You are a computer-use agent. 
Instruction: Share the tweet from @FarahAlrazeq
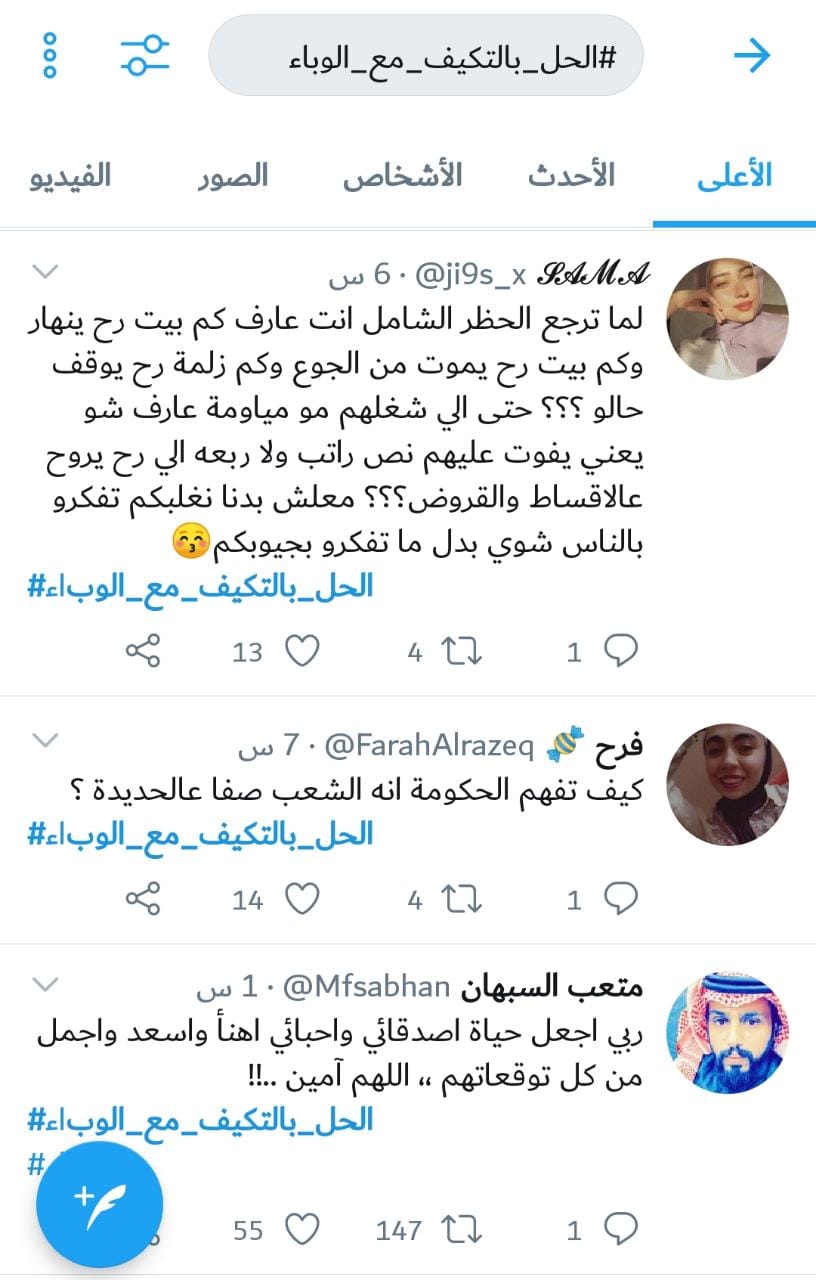(143, 899)
